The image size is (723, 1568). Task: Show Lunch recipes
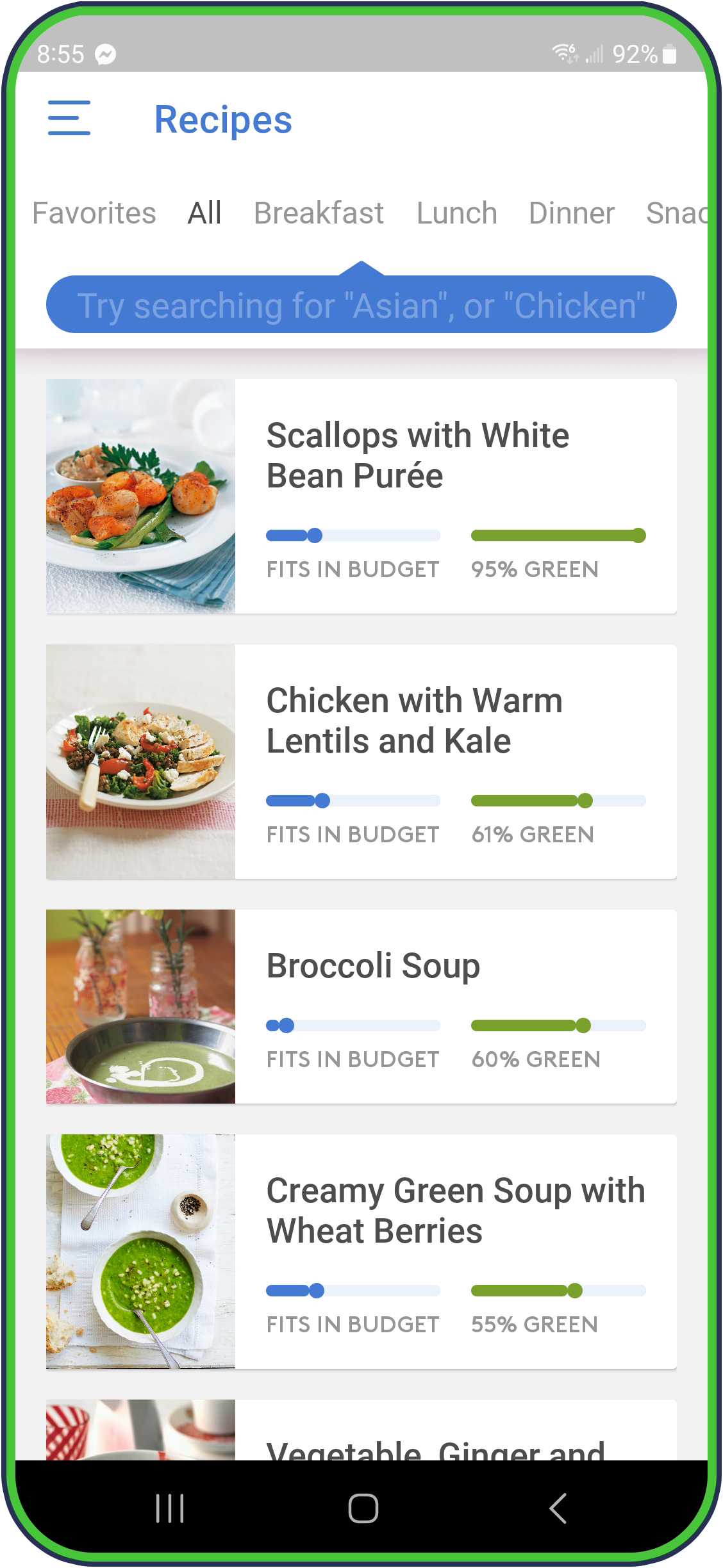click(456, 213)
